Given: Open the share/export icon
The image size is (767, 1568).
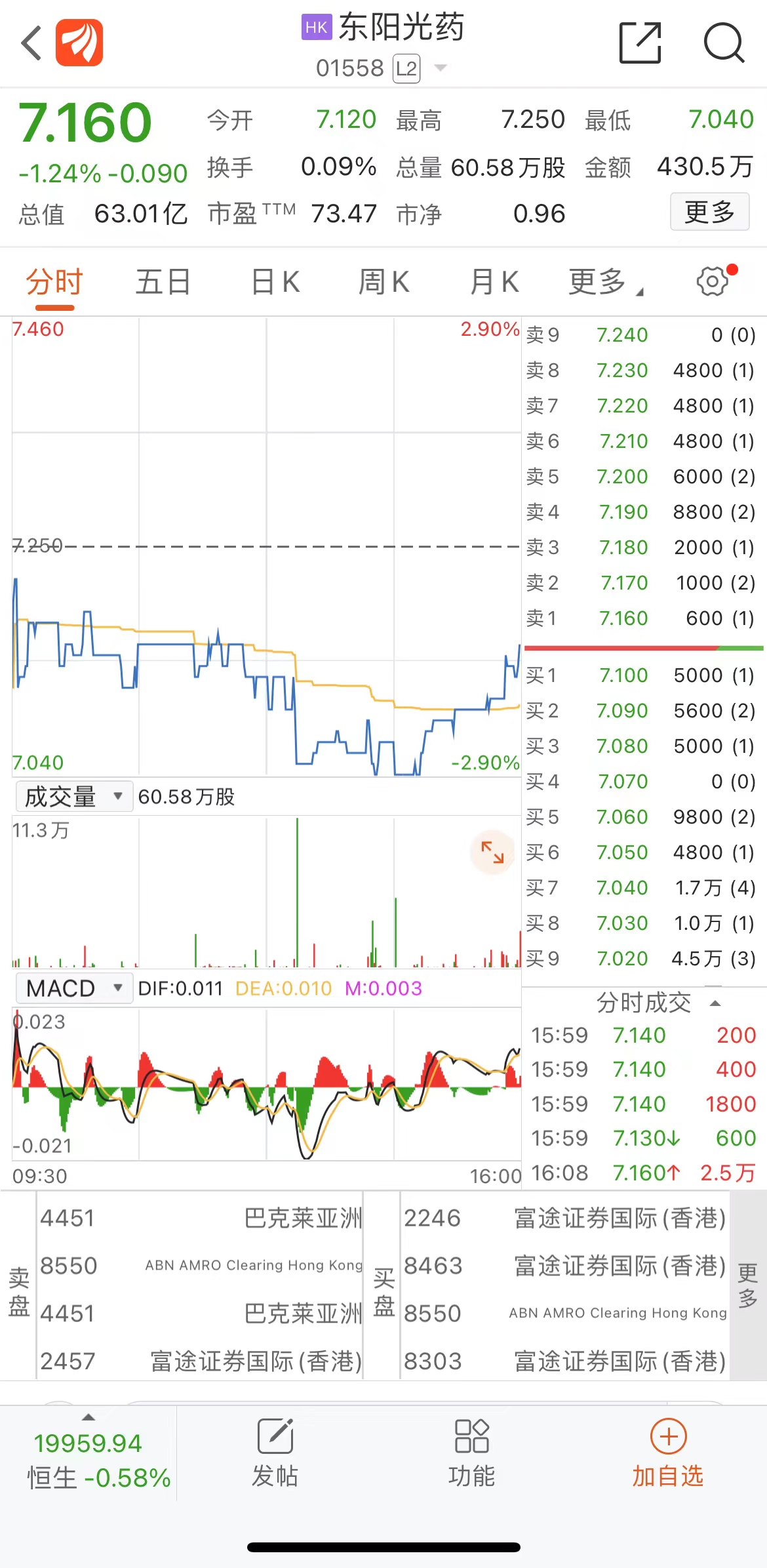Looking at the screenshot, I should click(x=640, y=43).
